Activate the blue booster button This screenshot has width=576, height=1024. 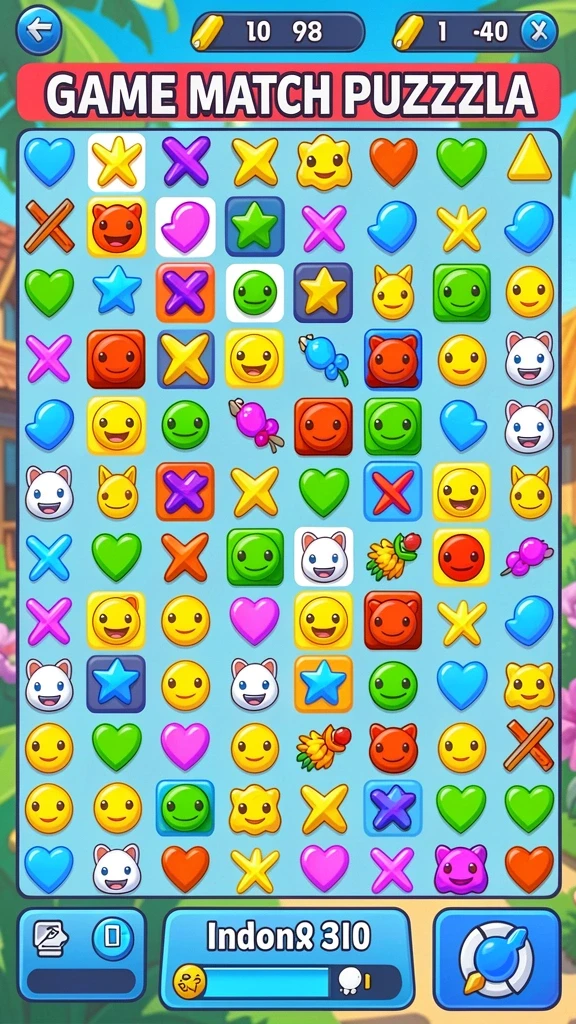497,958
